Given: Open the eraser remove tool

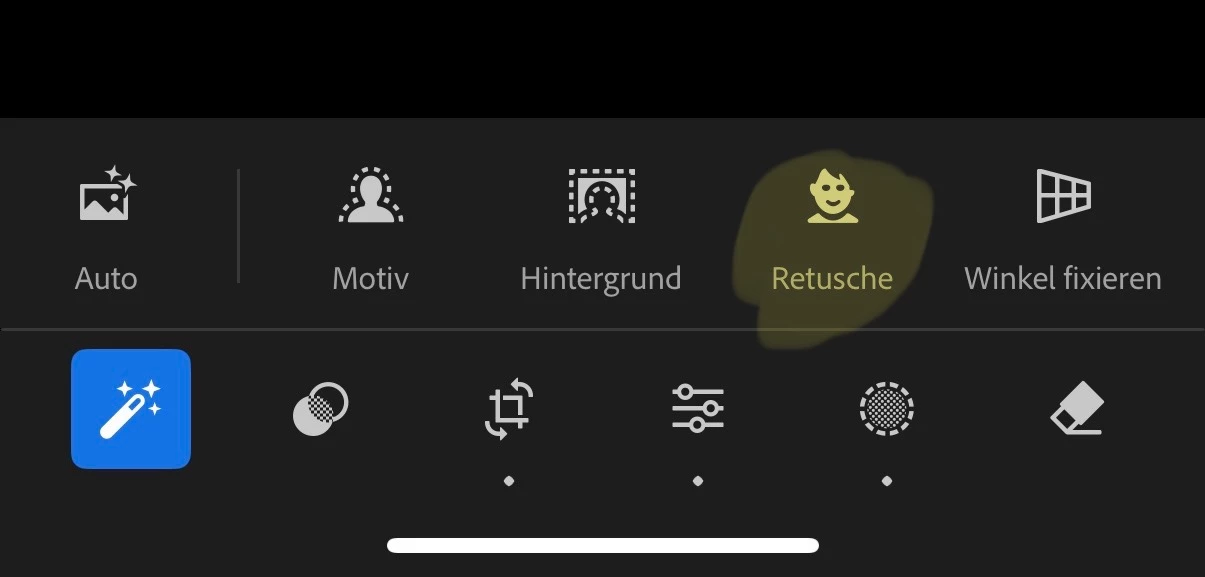Looking at the screenshot, I should (1077, 409).
